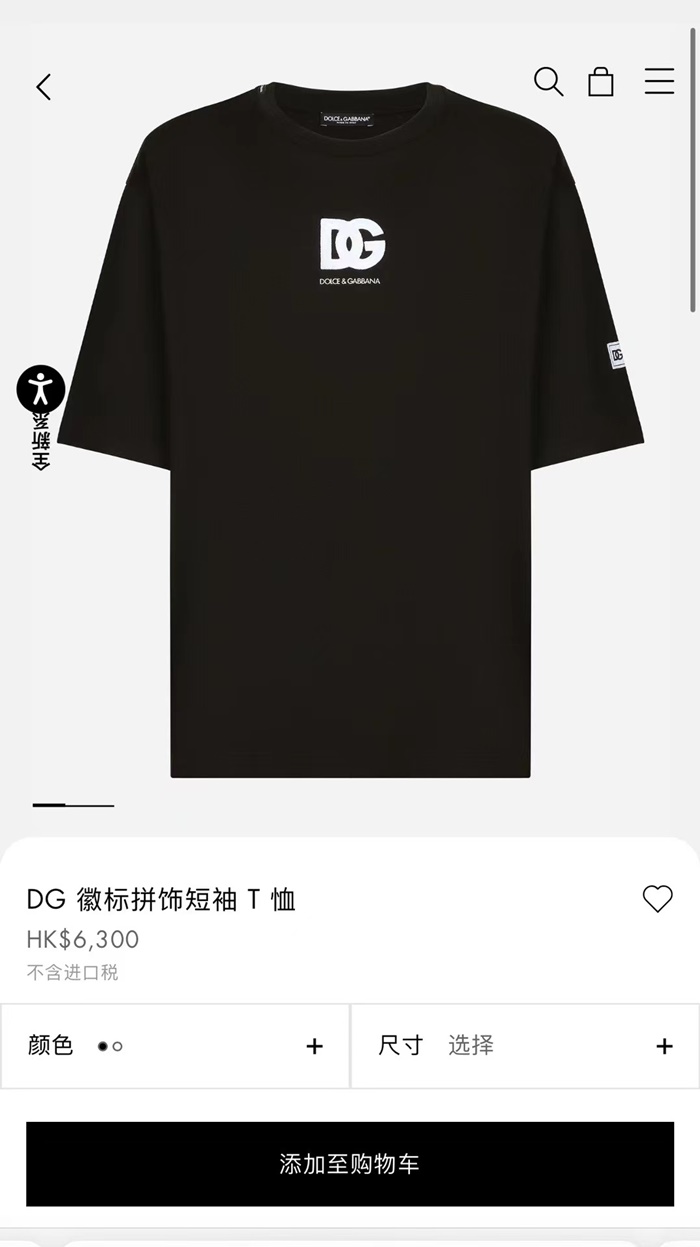Open the search magnifier icon
Image resolution: width=700 pixels, height=1247 pixels.
click(548, 82)
